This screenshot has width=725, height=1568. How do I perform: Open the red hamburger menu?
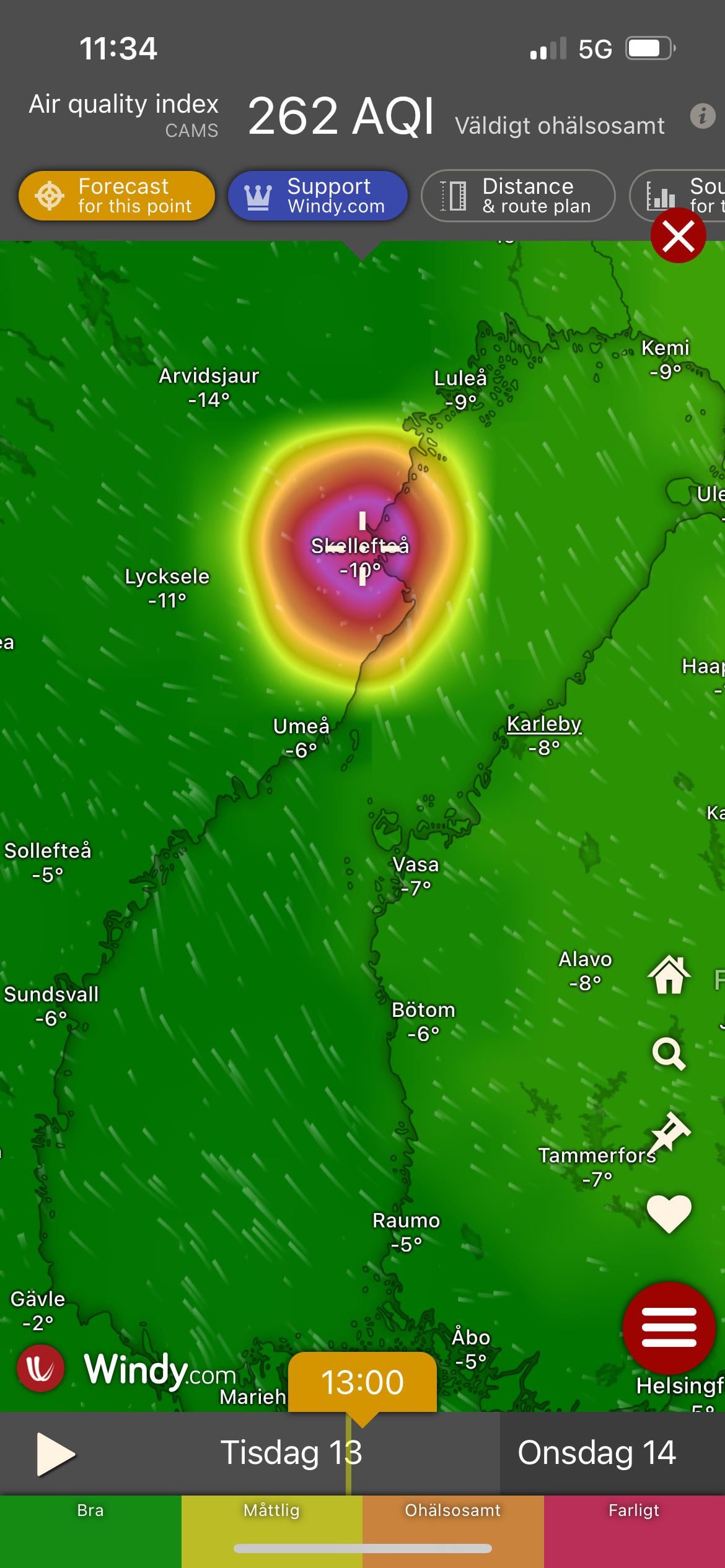669,1327
